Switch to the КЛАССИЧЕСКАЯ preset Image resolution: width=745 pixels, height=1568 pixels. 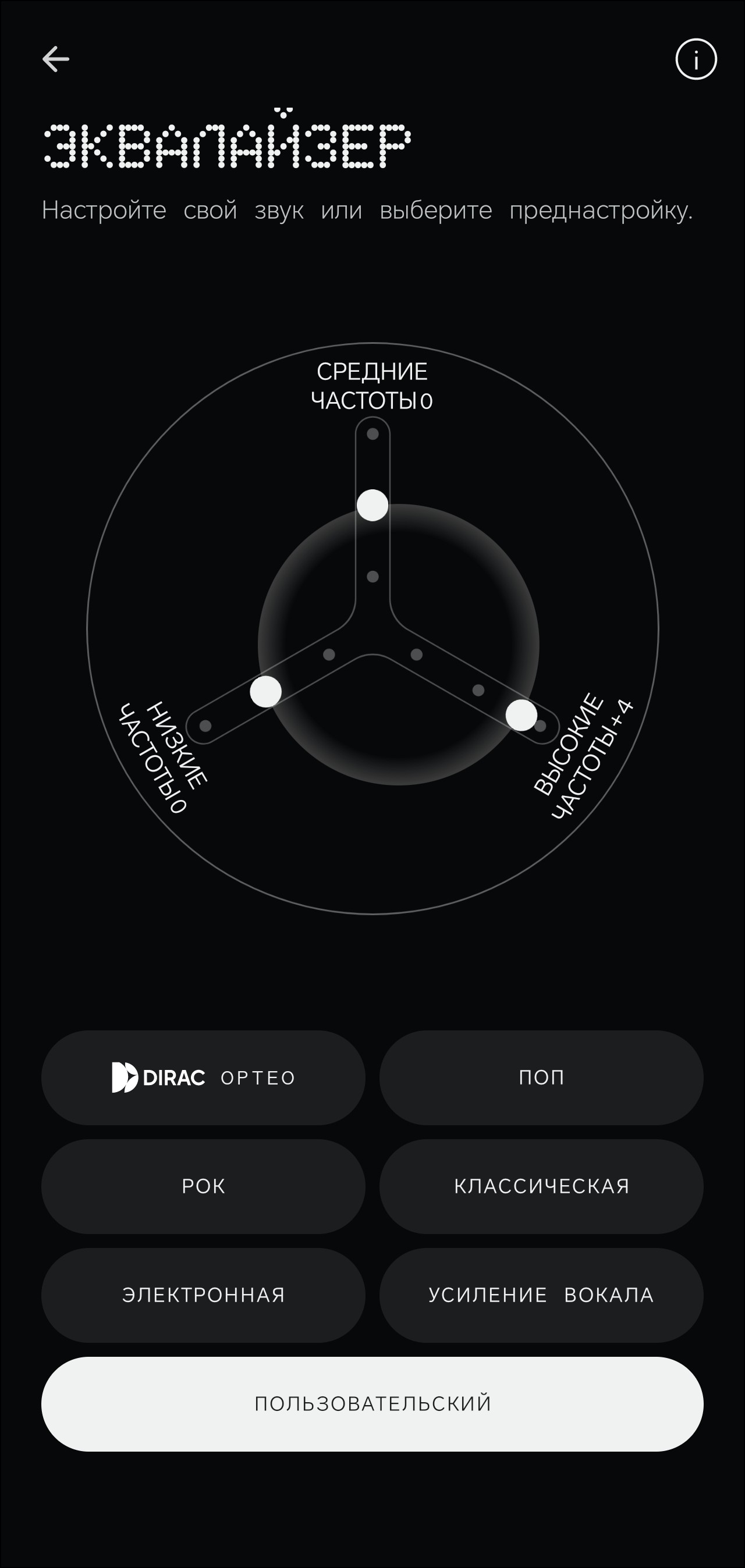coord(541,1186)
